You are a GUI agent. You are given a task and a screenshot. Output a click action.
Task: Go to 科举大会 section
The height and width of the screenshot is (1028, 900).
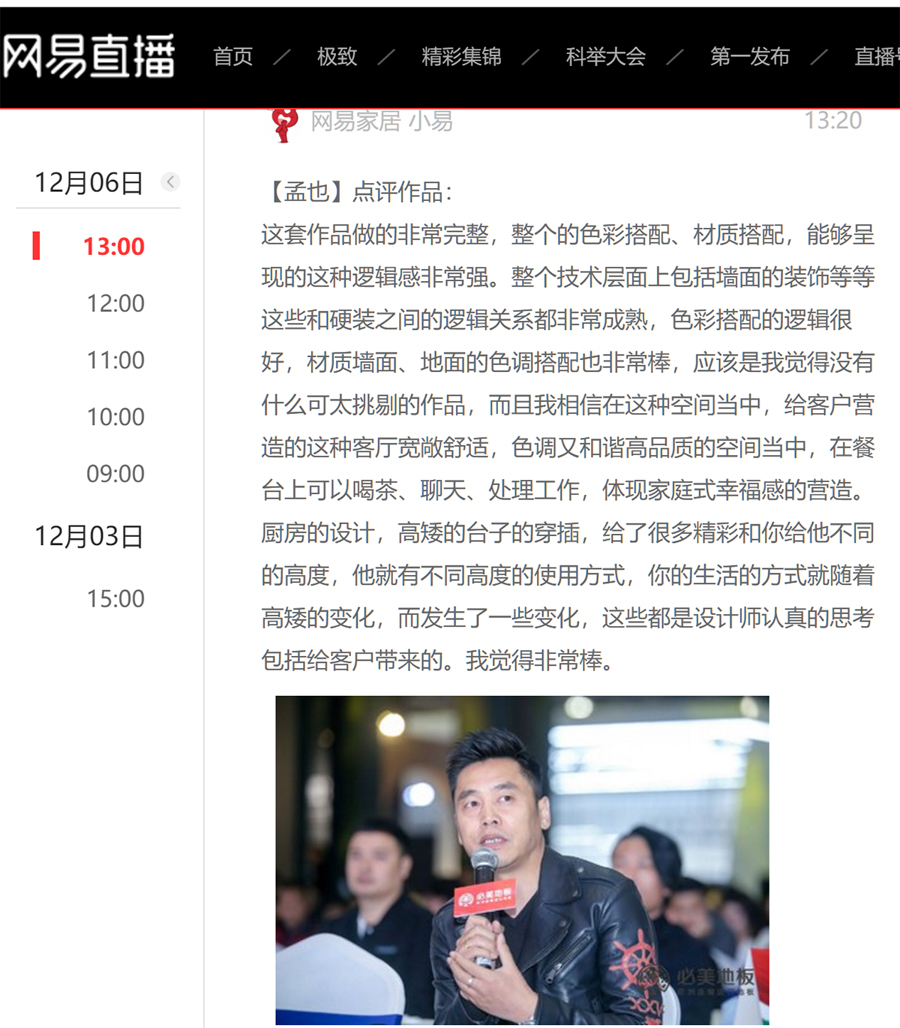click(605, 57)
